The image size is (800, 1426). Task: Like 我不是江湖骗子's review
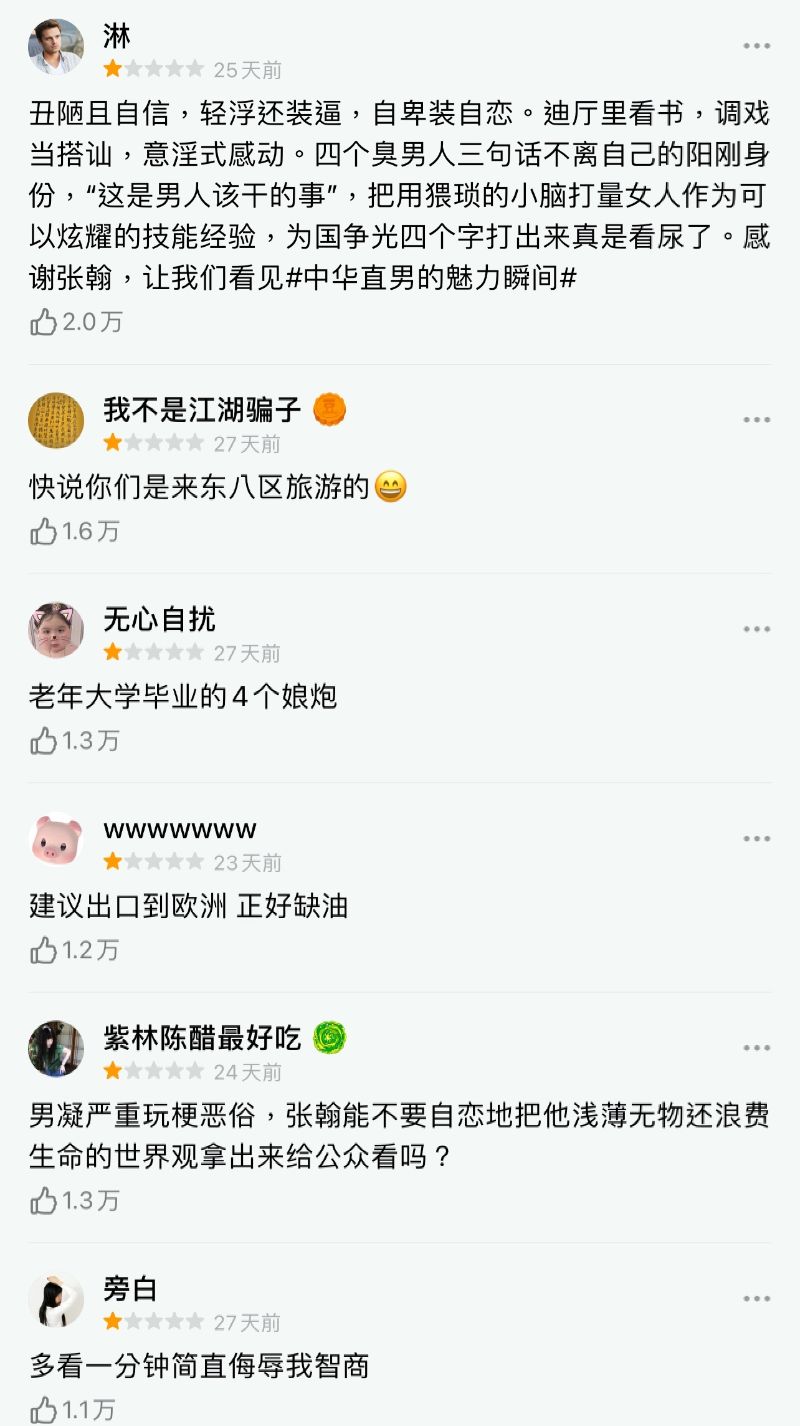tap(43, 532)
